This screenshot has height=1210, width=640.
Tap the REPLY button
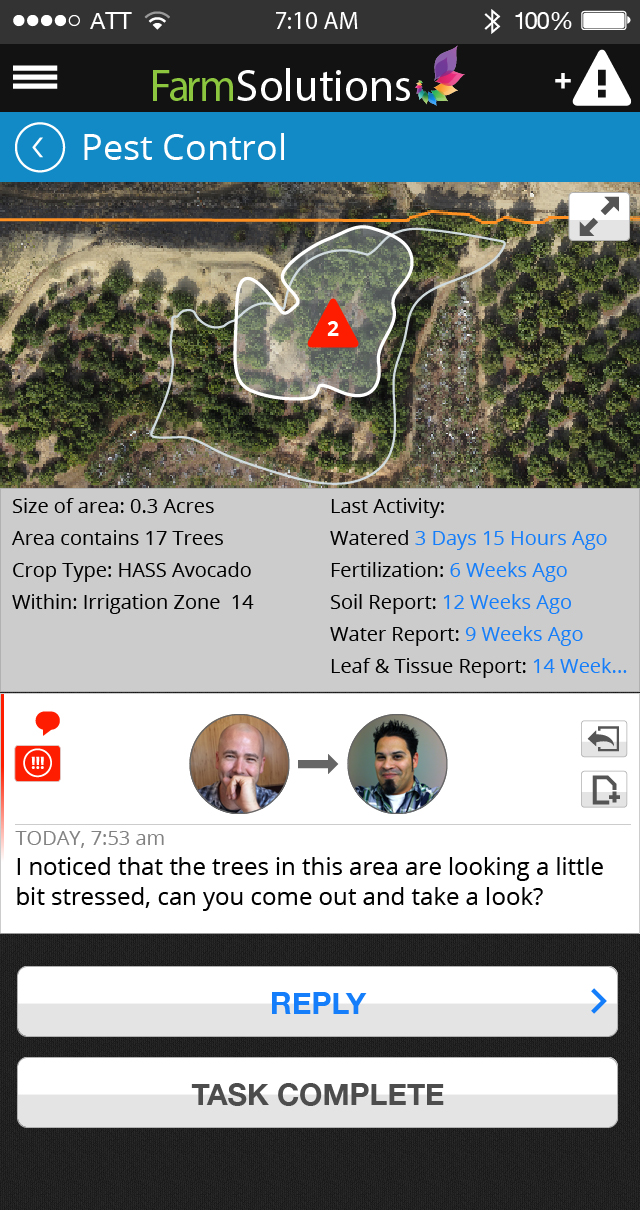click(x=317, y=1002)
